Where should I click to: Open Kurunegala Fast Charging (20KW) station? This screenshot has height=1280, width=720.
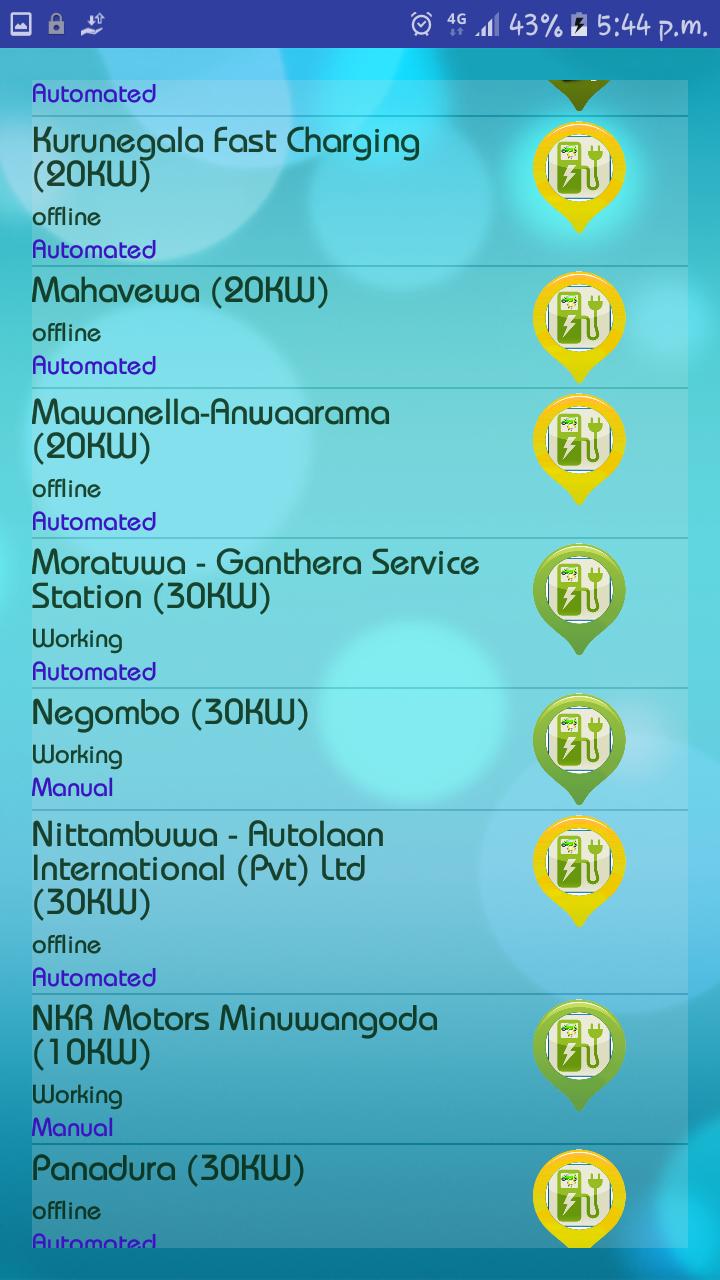pos(226,158)
